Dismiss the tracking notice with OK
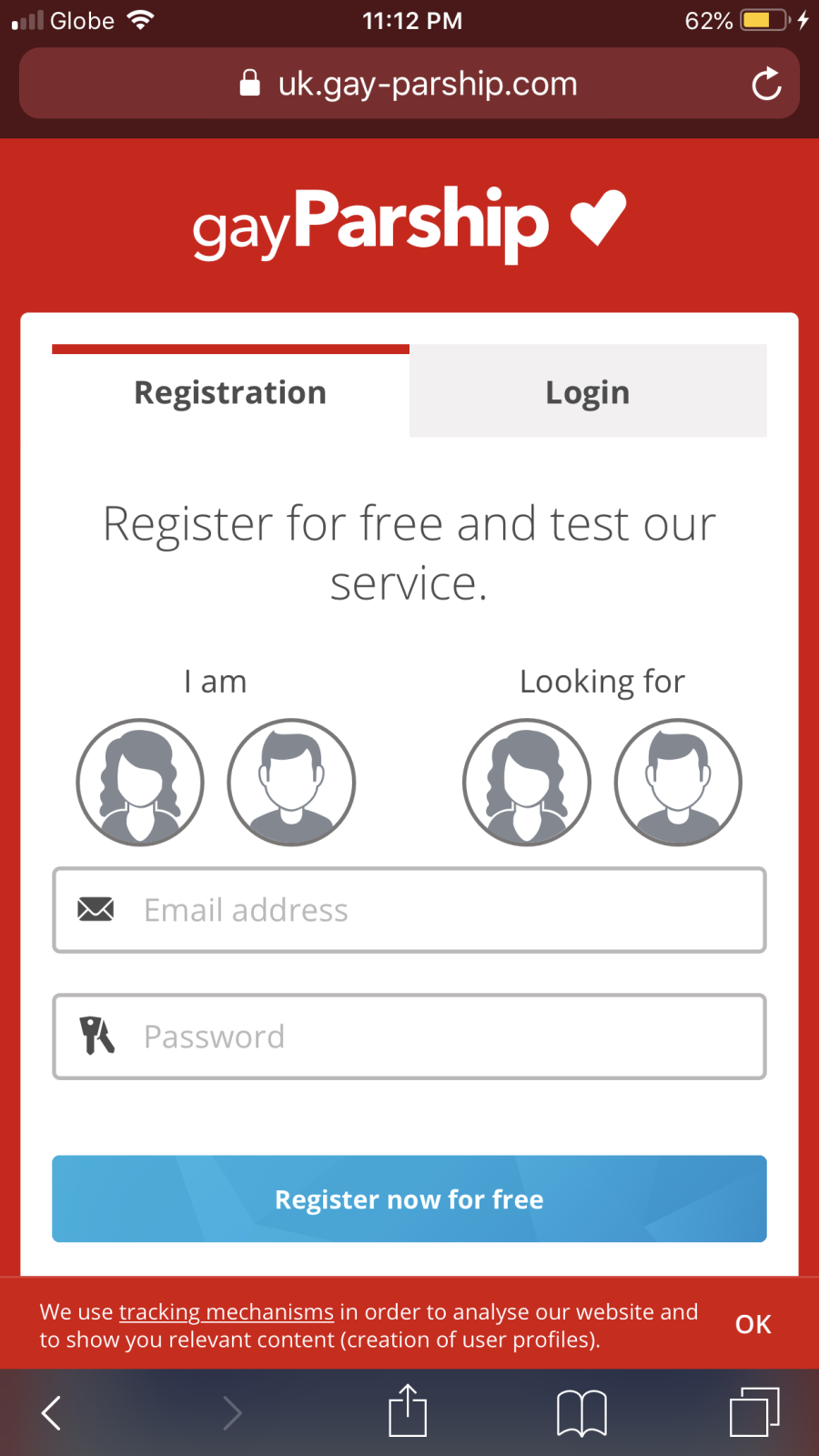The width and height of the screenshot is (819, 1456). (x=753, y=1324)
